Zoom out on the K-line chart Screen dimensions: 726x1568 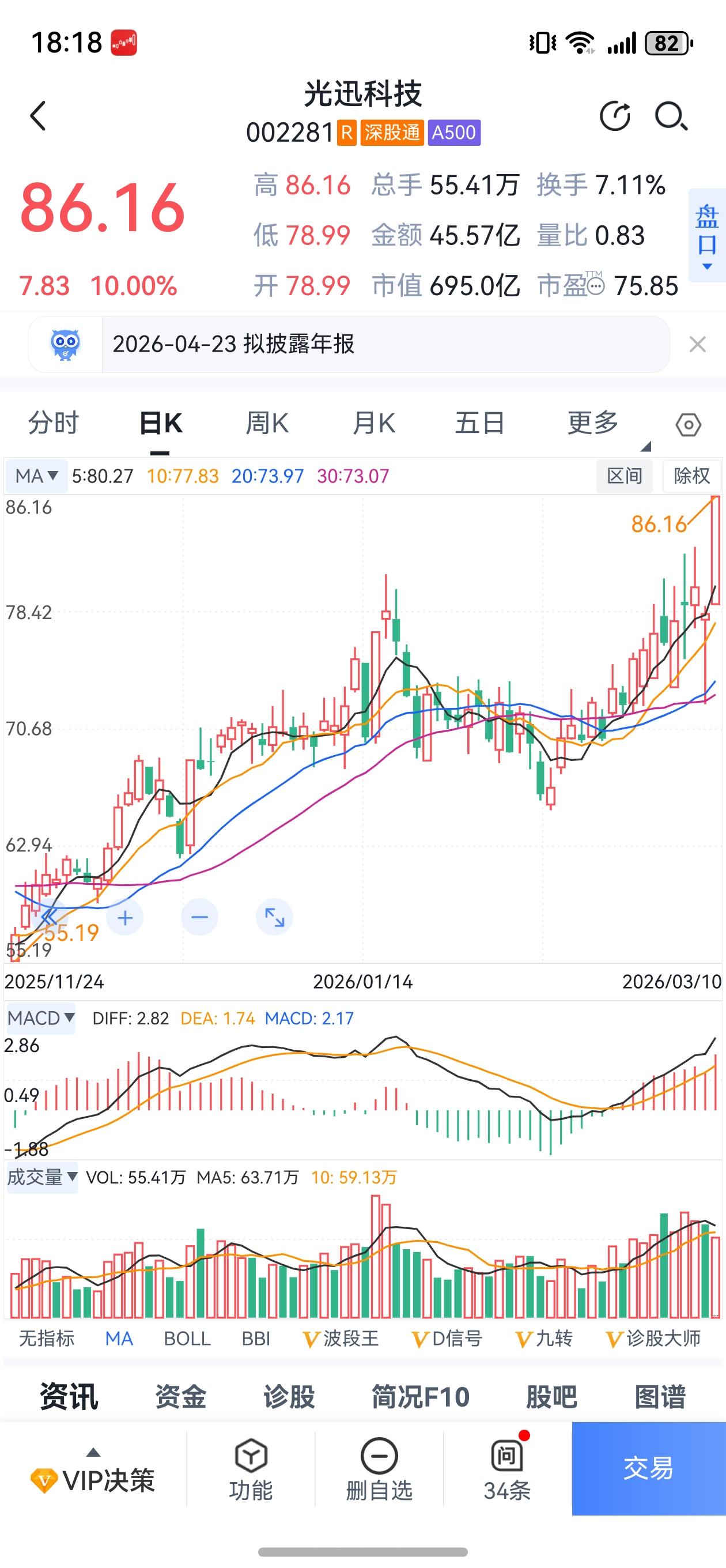point(199,918)
